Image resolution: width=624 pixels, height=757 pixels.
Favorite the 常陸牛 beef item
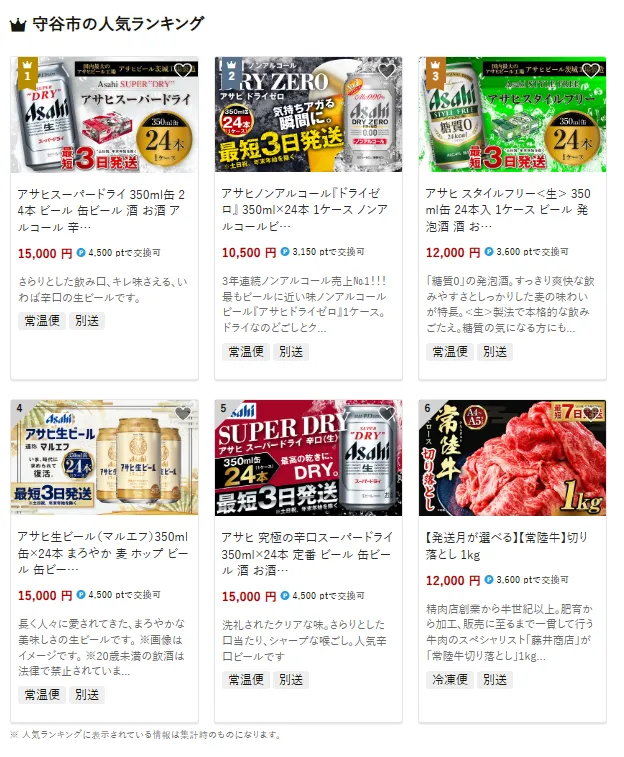click(x=591, y=413)
